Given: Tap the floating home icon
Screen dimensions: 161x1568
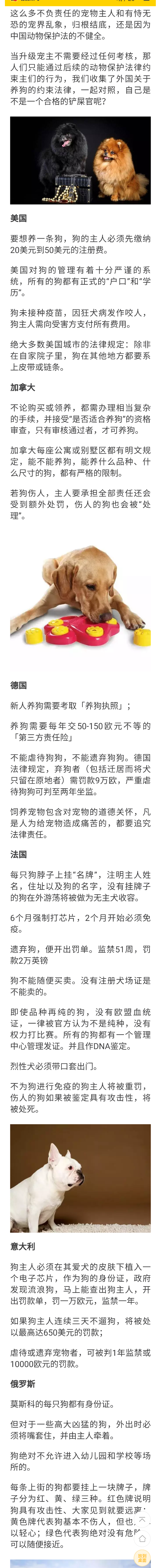Looking at the screenshot, I should coord(142,1539).
